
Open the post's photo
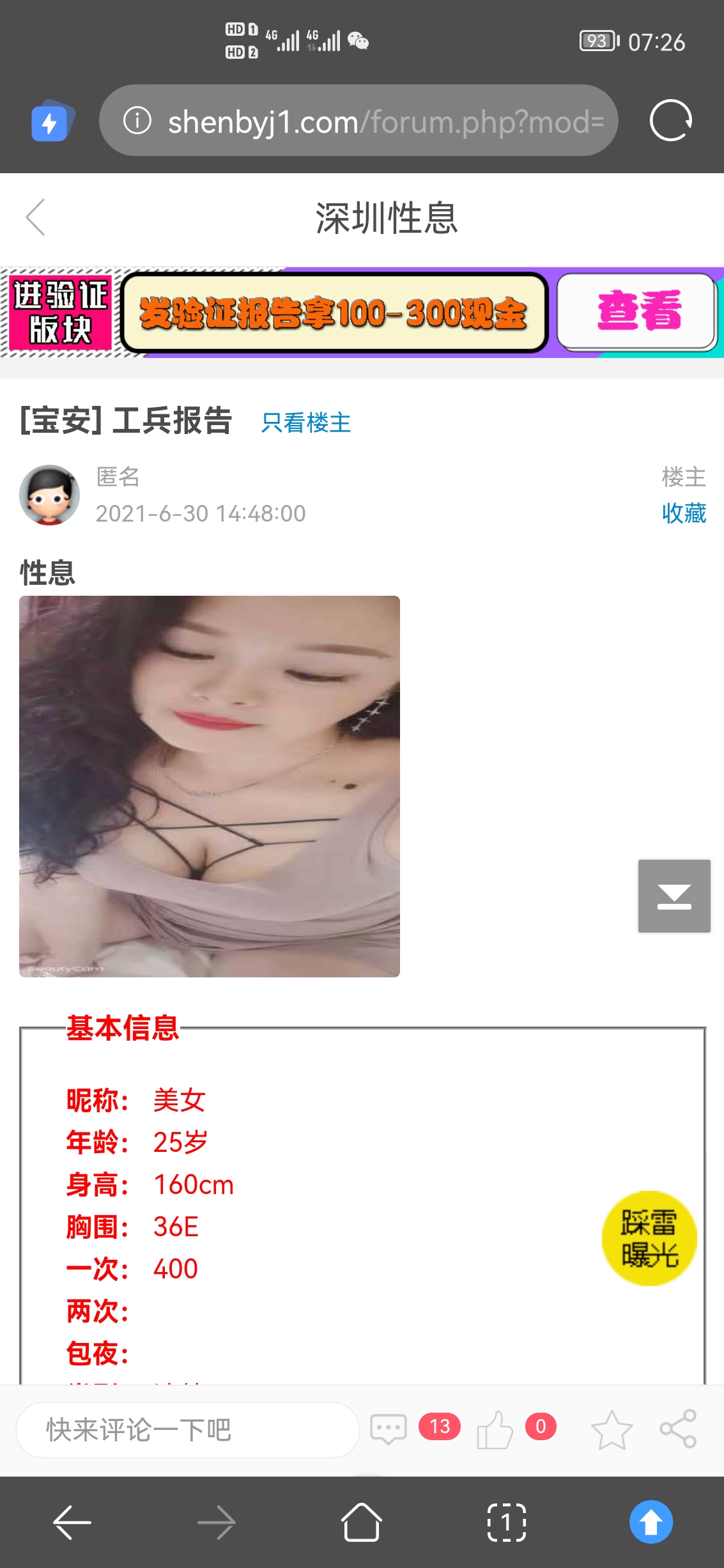click(x=210, y=786)
